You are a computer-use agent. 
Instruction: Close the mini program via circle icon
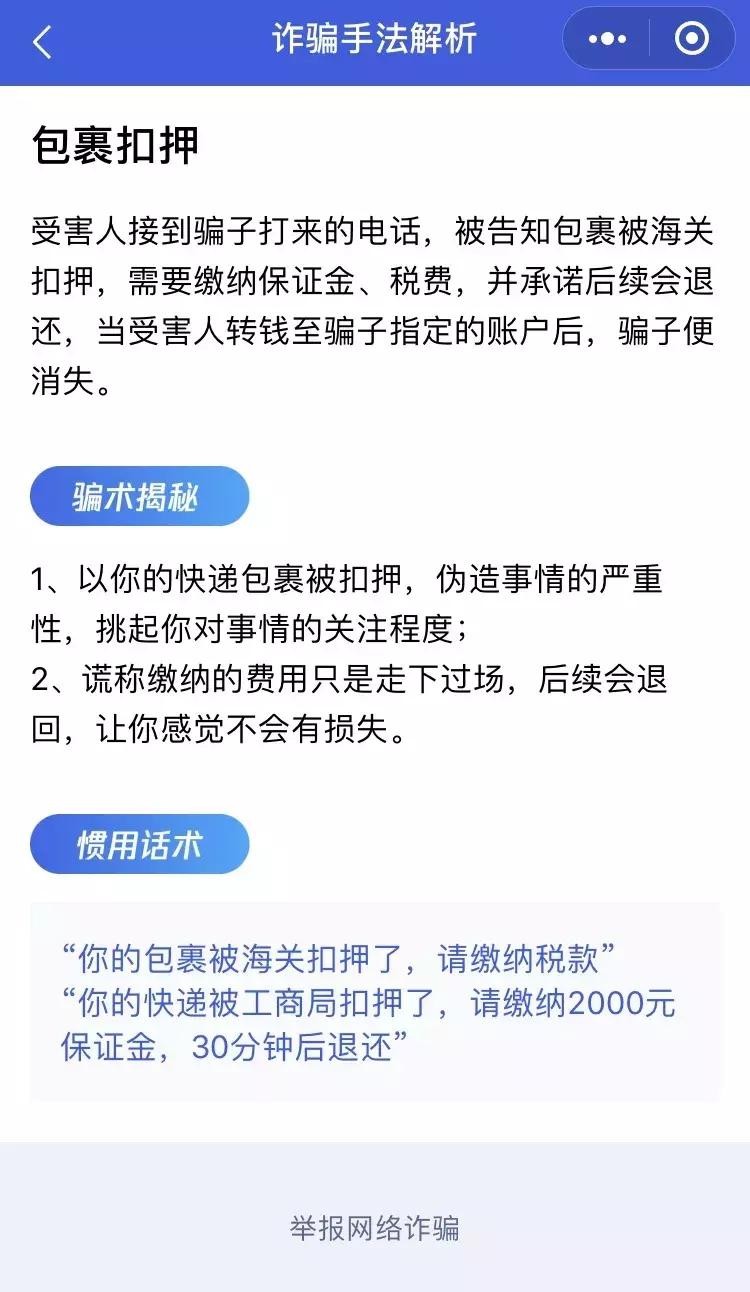pos(692,40)
